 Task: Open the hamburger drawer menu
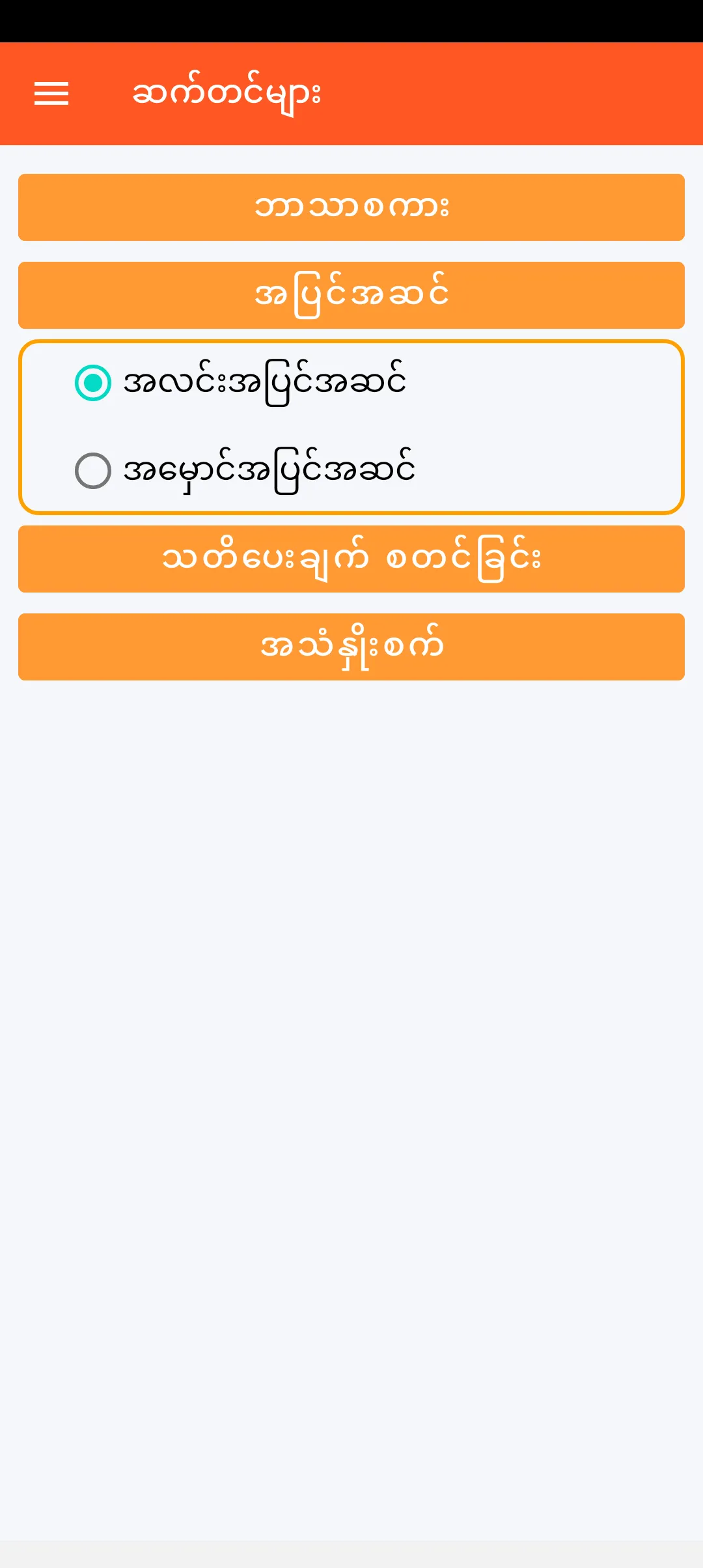point(51,94)
